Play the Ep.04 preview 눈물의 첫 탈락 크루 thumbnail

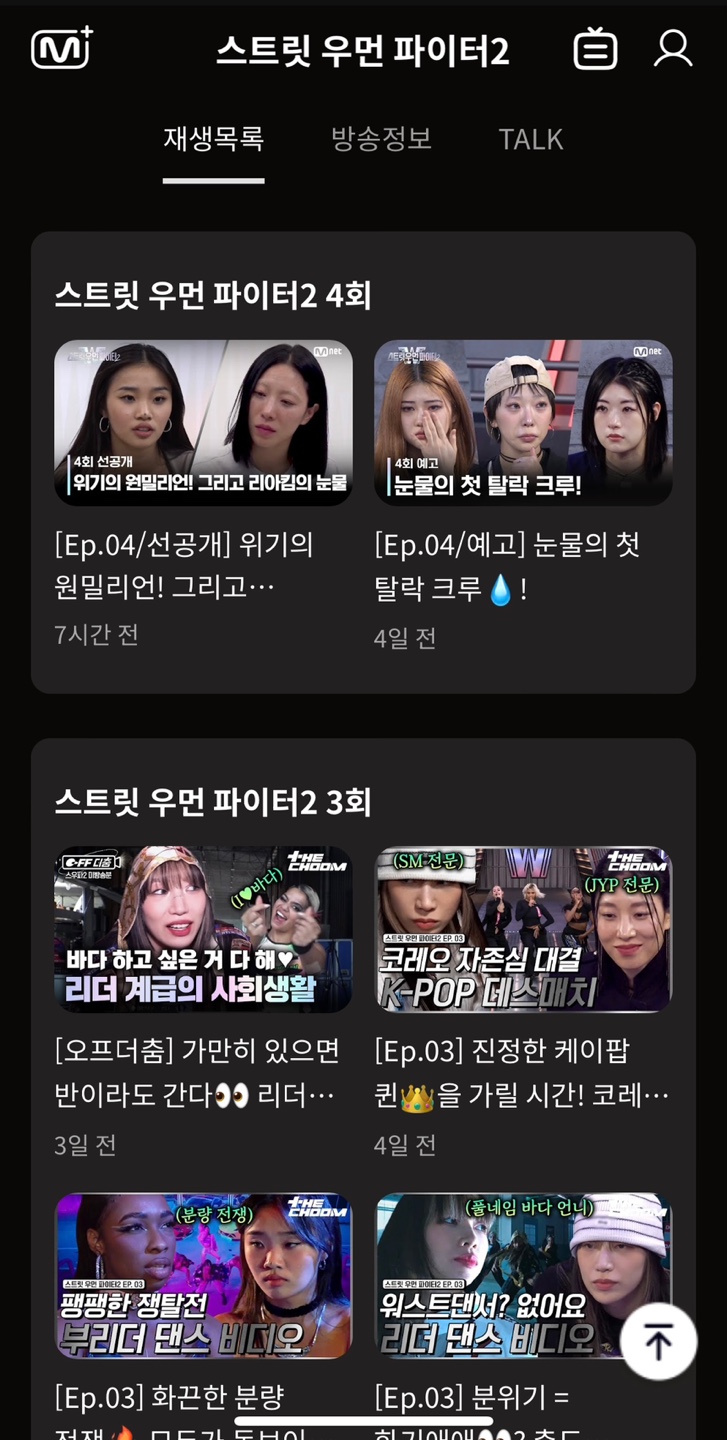click(521, 422)
